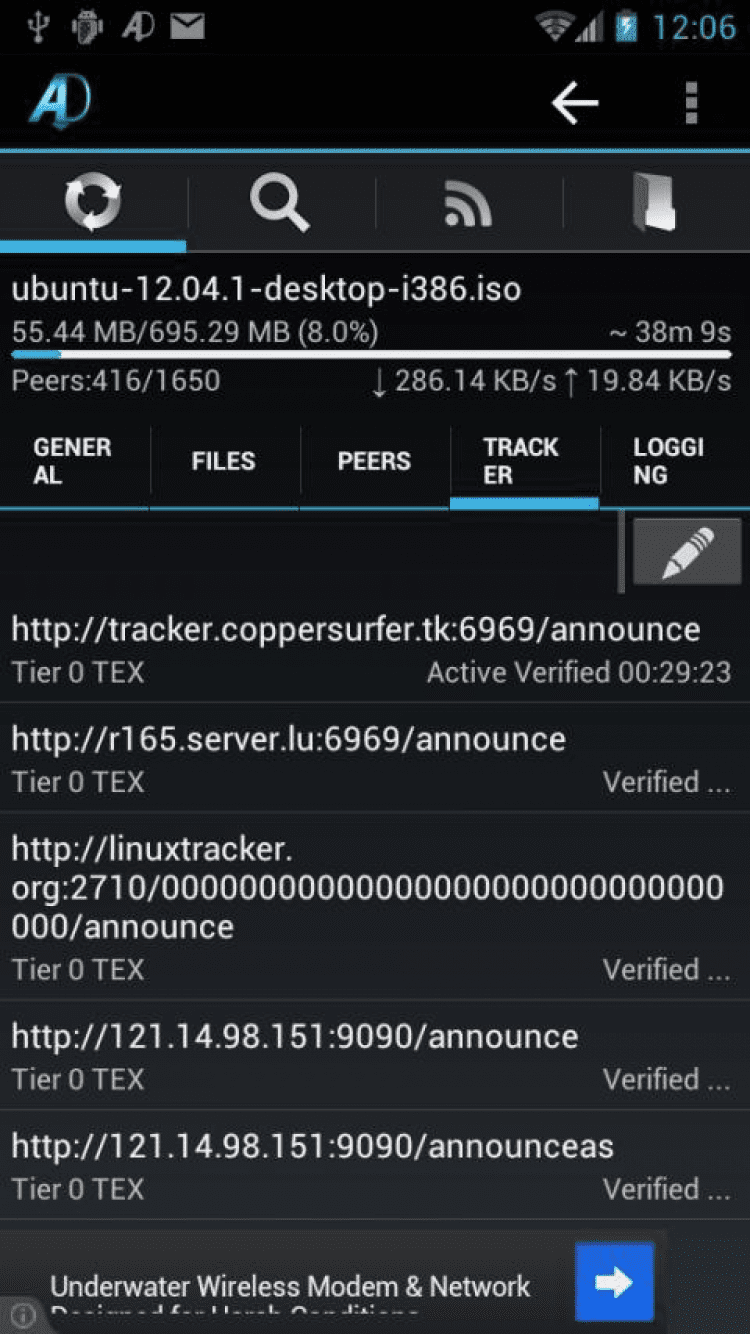Edit trackers with the pencil button
The height and width of the screenshot is (1334, 750).
coord(687,552)
